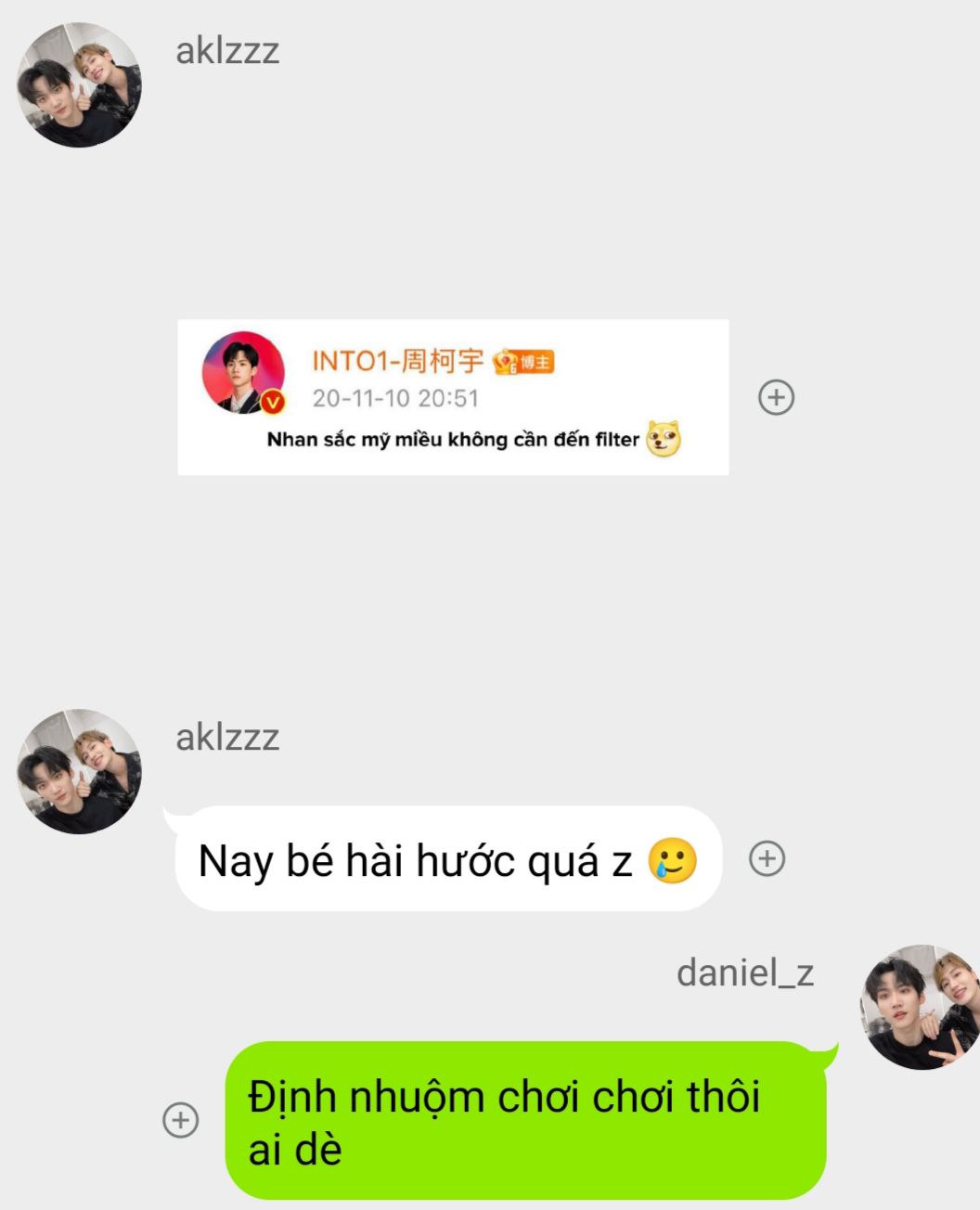Open daniel_z's profile avatar
The image size is (980, 1210).
919,1008
